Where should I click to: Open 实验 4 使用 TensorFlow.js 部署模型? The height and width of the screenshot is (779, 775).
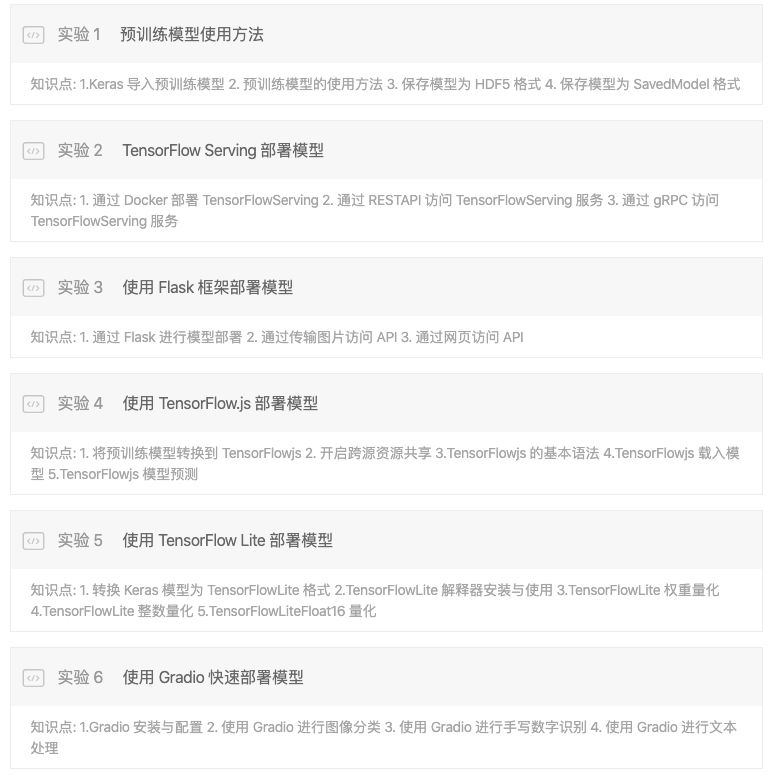click(x=219, y=404)
